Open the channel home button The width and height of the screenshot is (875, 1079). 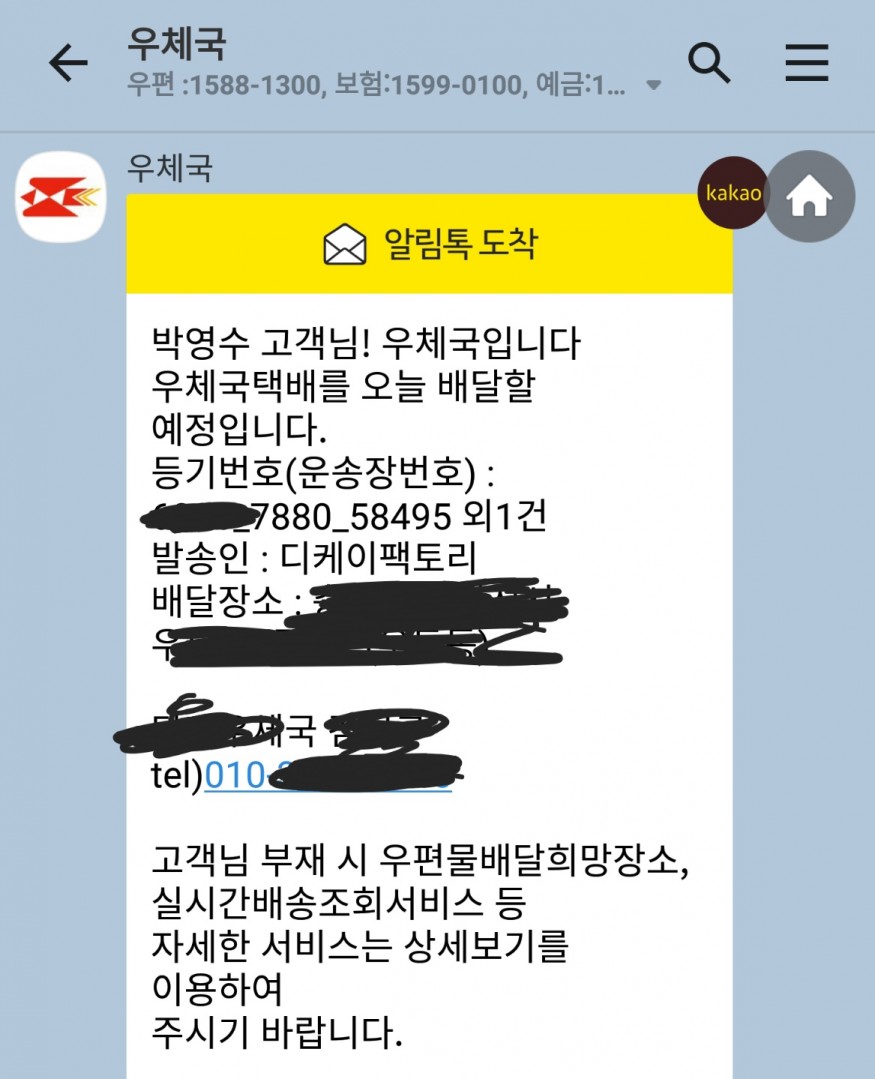coord(809,197)
